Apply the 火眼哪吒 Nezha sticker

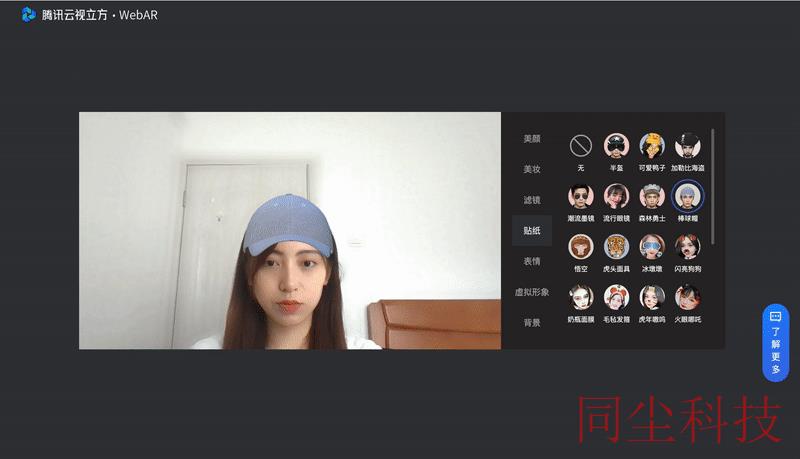coord(687,298)
